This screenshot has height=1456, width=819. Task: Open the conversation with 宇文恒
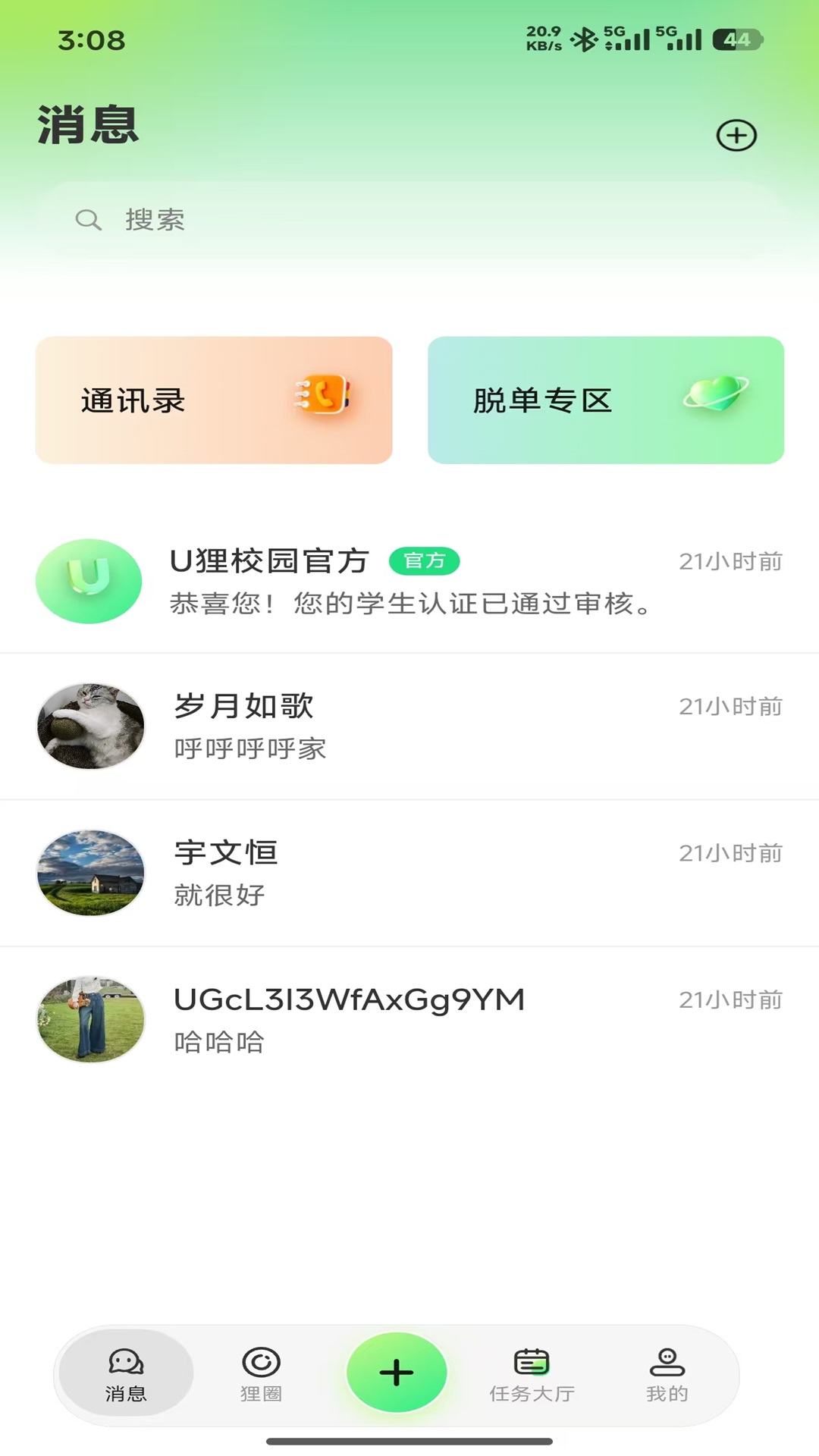409,872
